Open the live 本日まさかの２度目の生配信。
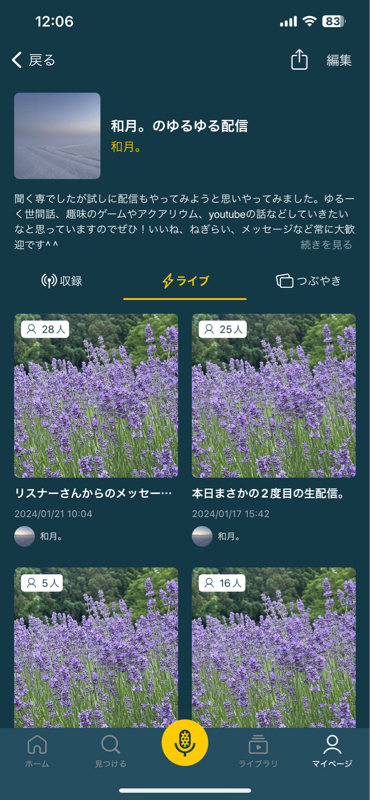 click(274, 430)
